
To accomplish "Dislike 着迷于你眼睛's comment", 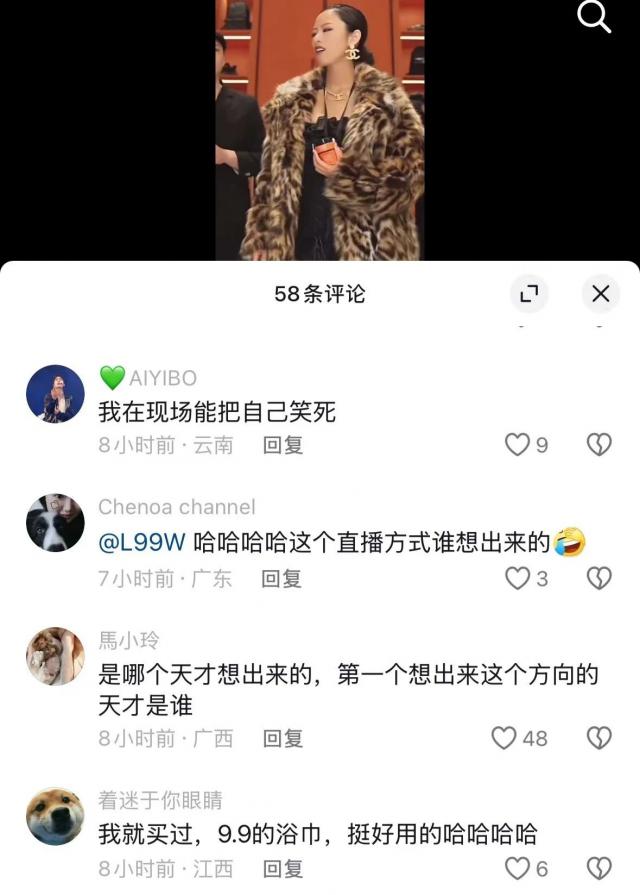I will (598, 868).
